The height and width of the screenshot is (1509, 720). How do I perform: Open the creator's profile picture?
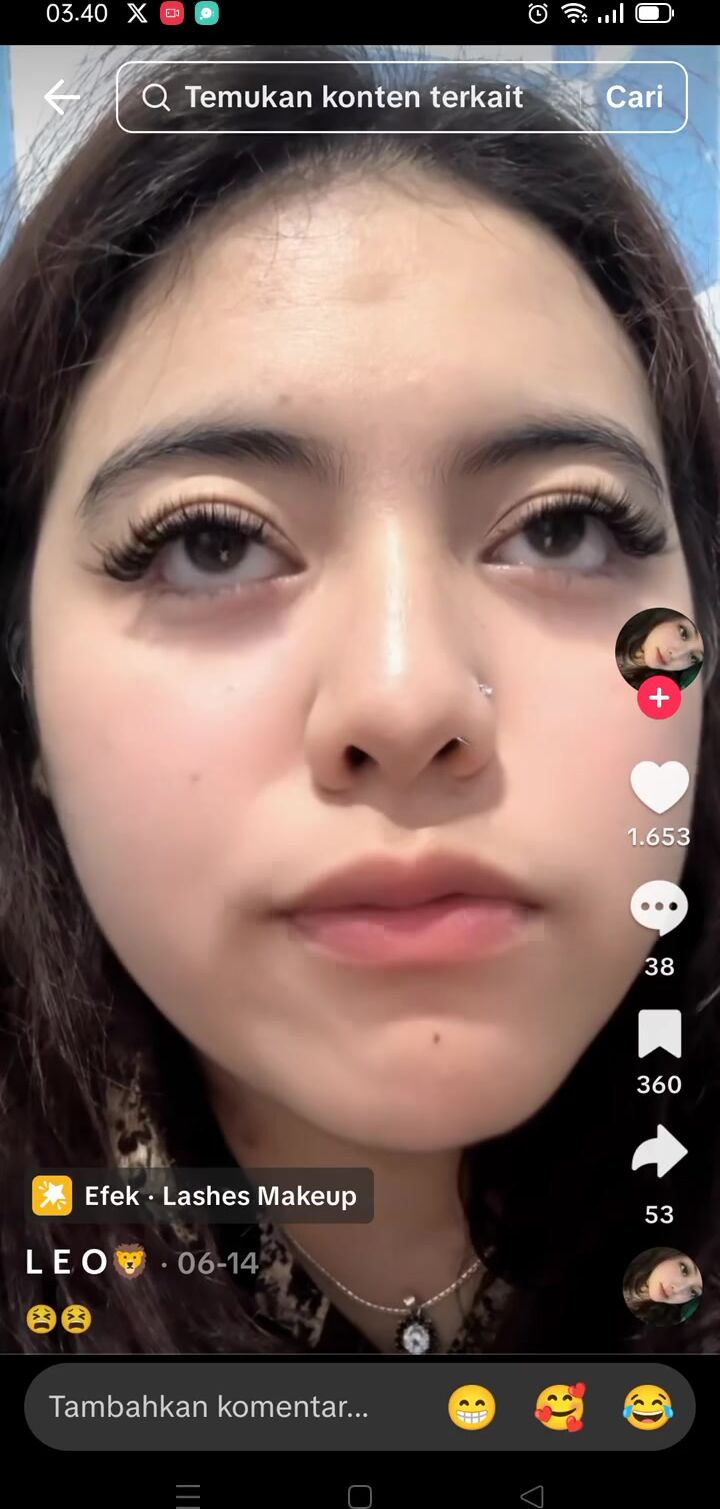[658, 648]
